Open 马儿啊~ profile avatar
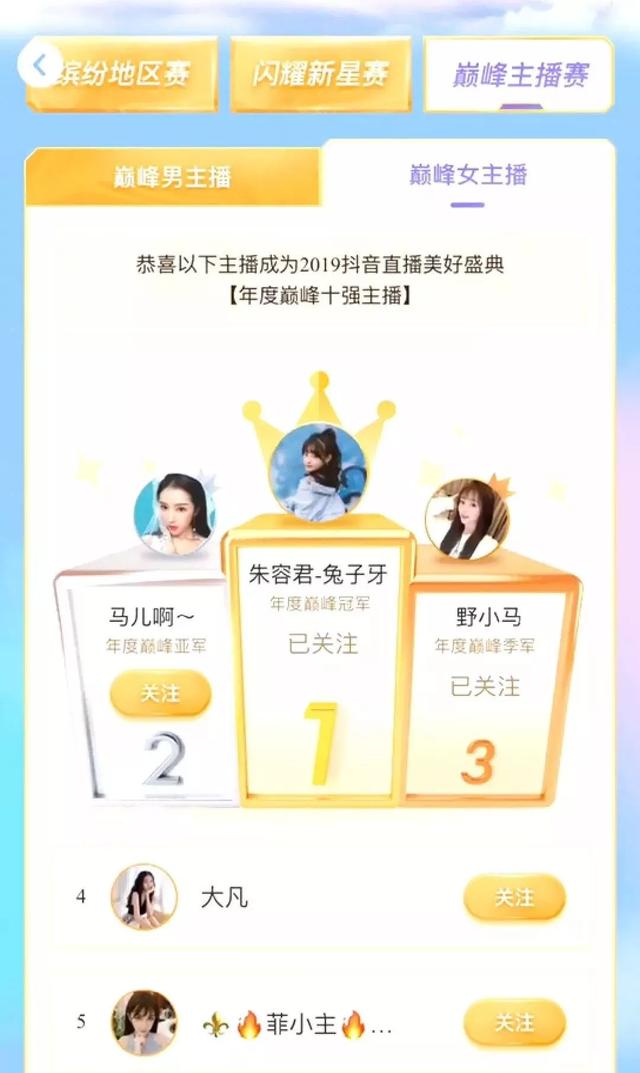 pyautogui.click(x=175, y=515)
